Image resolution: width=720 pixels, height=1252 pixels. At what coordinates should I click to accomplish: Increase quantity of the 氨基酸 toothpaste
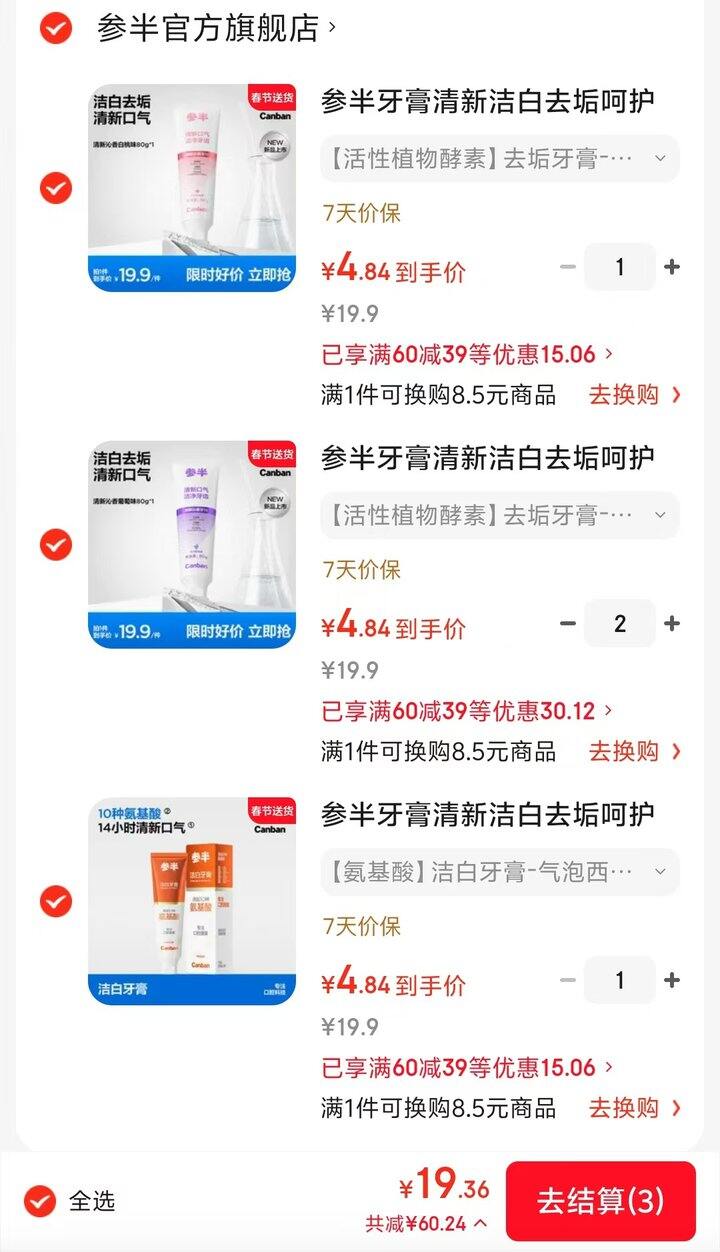672,981
